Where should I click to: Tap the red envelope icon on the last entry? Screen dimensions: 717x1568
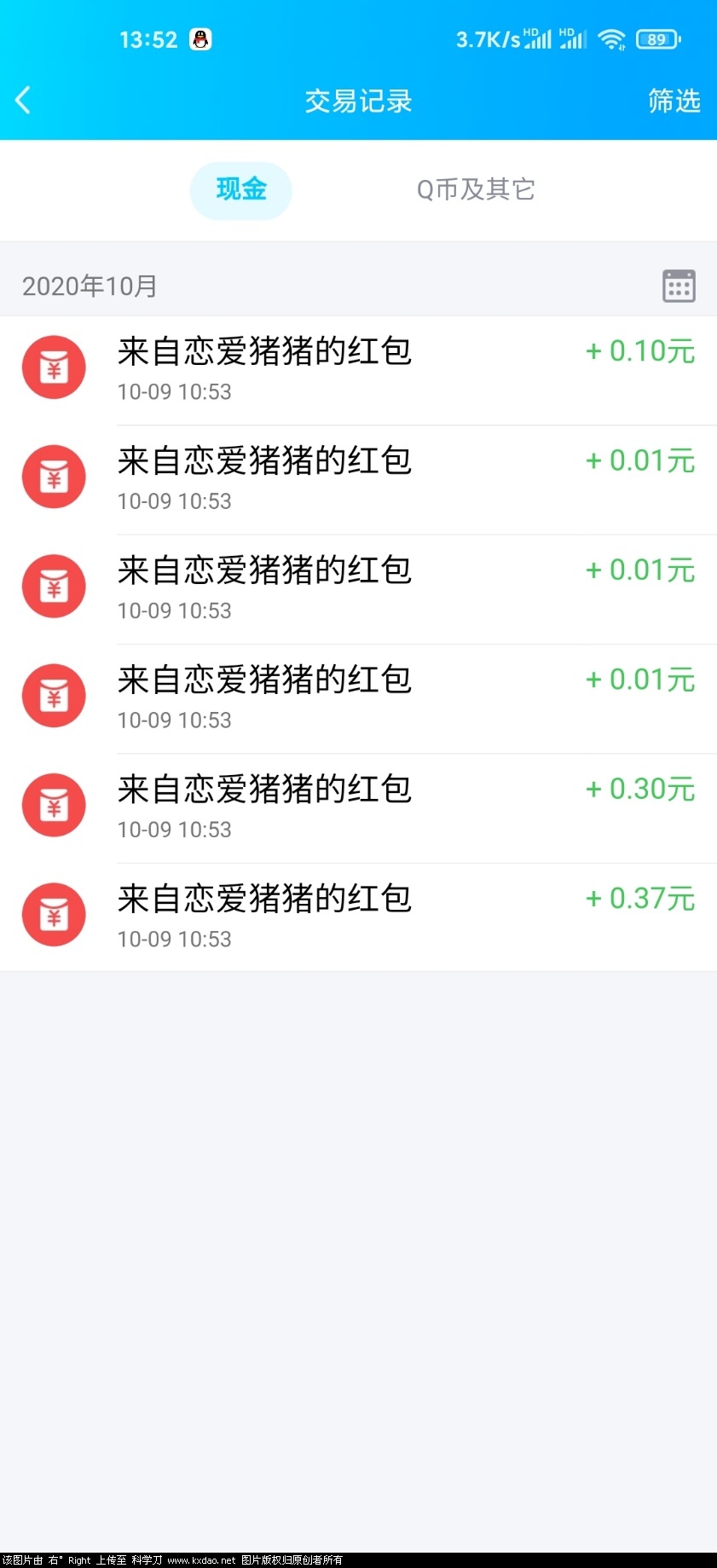pos(54,913)
